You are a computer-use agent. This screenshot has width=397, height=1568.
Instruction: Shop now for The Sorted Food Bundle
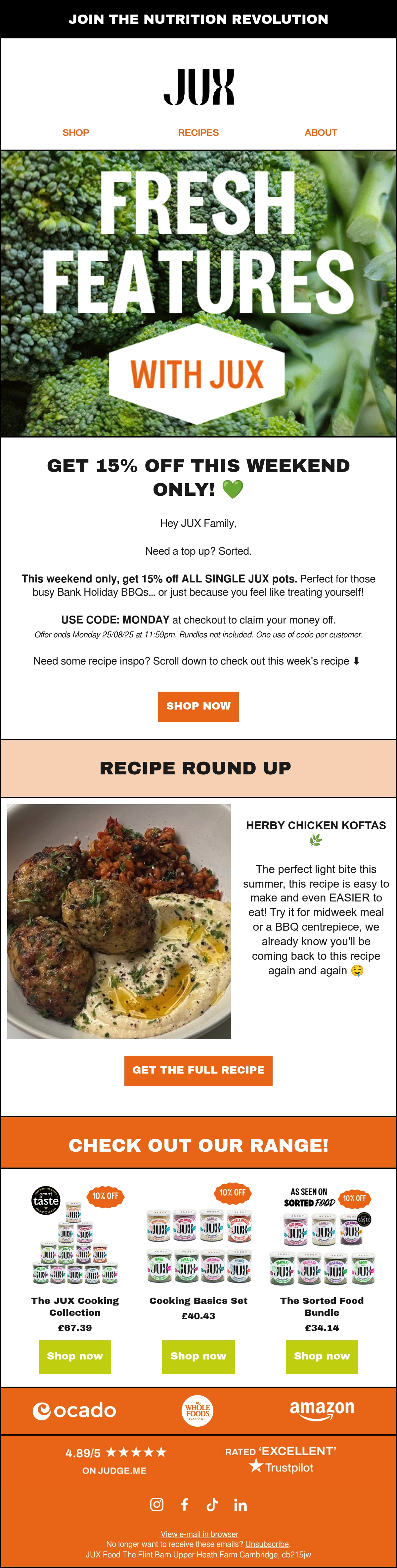322,1356
